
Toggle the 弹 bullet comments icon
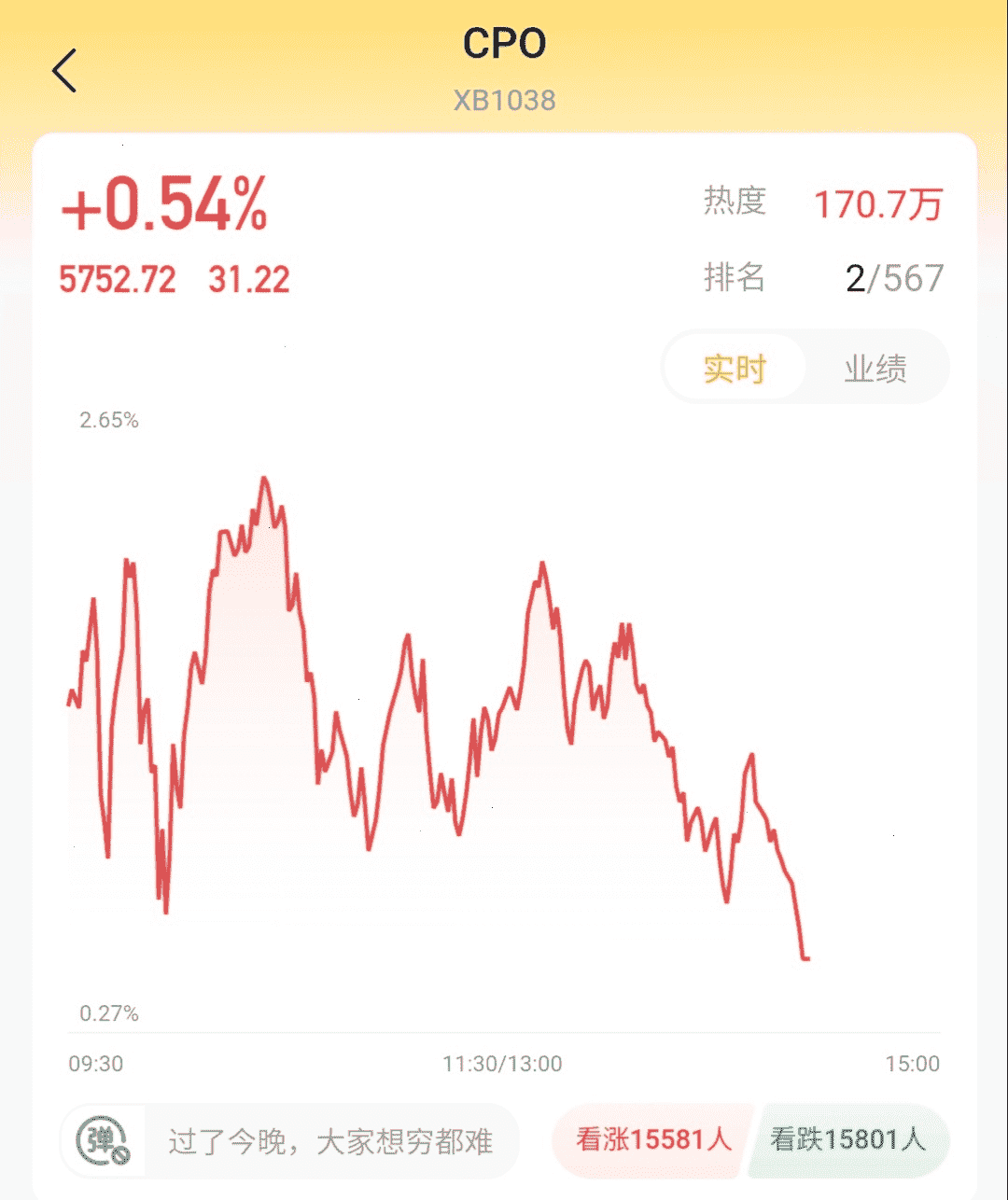click(103, 1141)
